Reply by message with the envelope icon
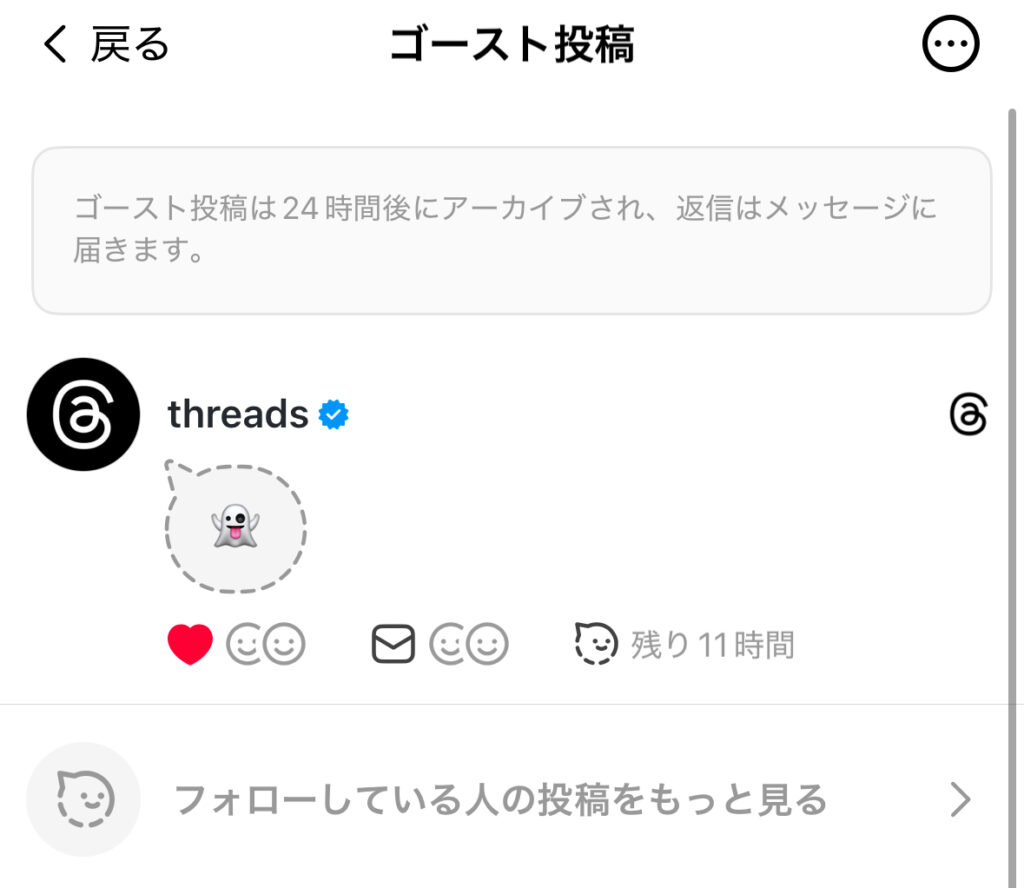Image resolution: width=1024 pixels, height=888 pixels. point(393,645)
